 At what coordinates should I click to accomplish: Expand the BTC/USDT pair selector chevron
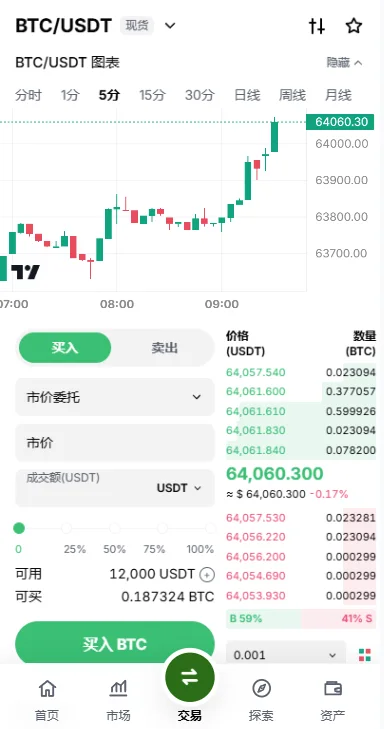tap(170, 26)
